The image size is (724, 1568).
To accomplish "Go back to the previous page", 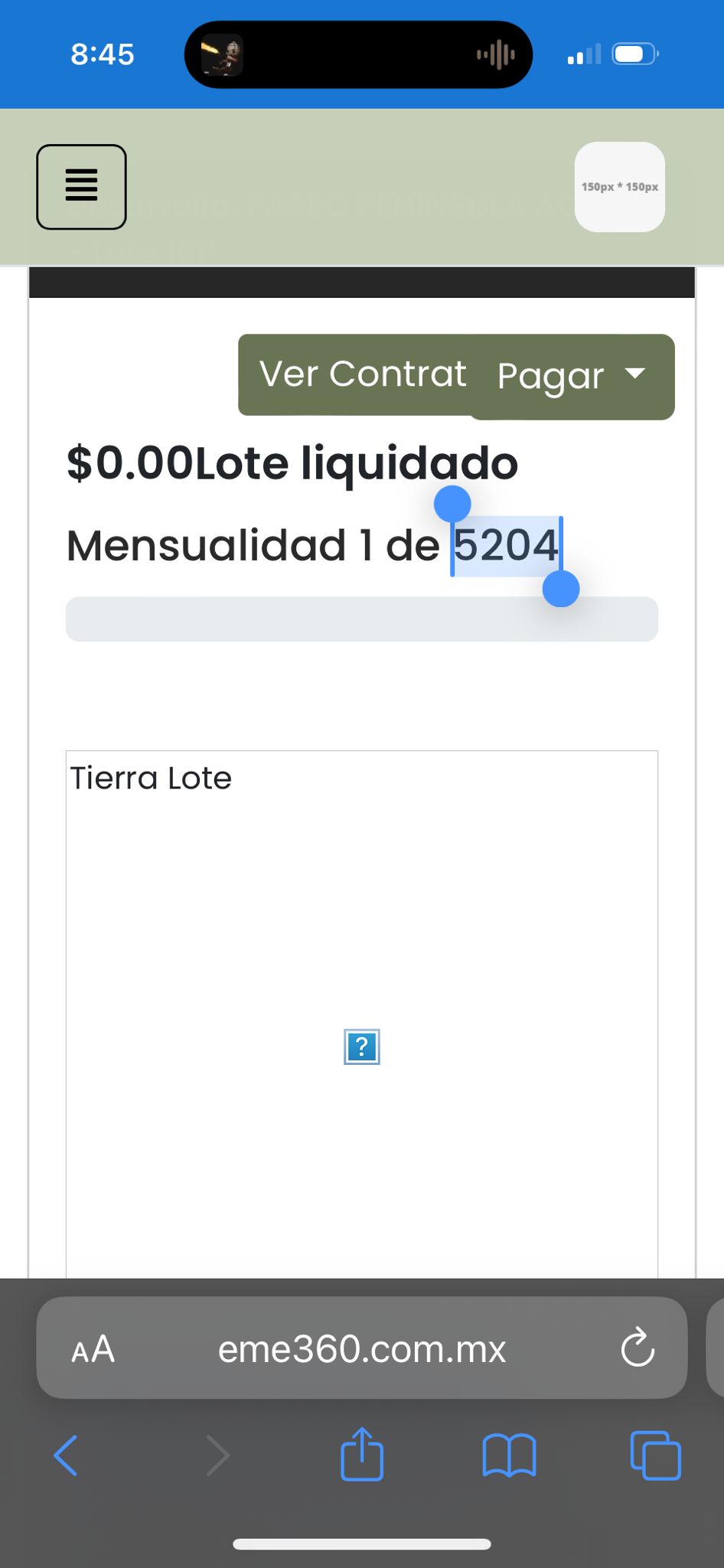I will pos(66,1455).
